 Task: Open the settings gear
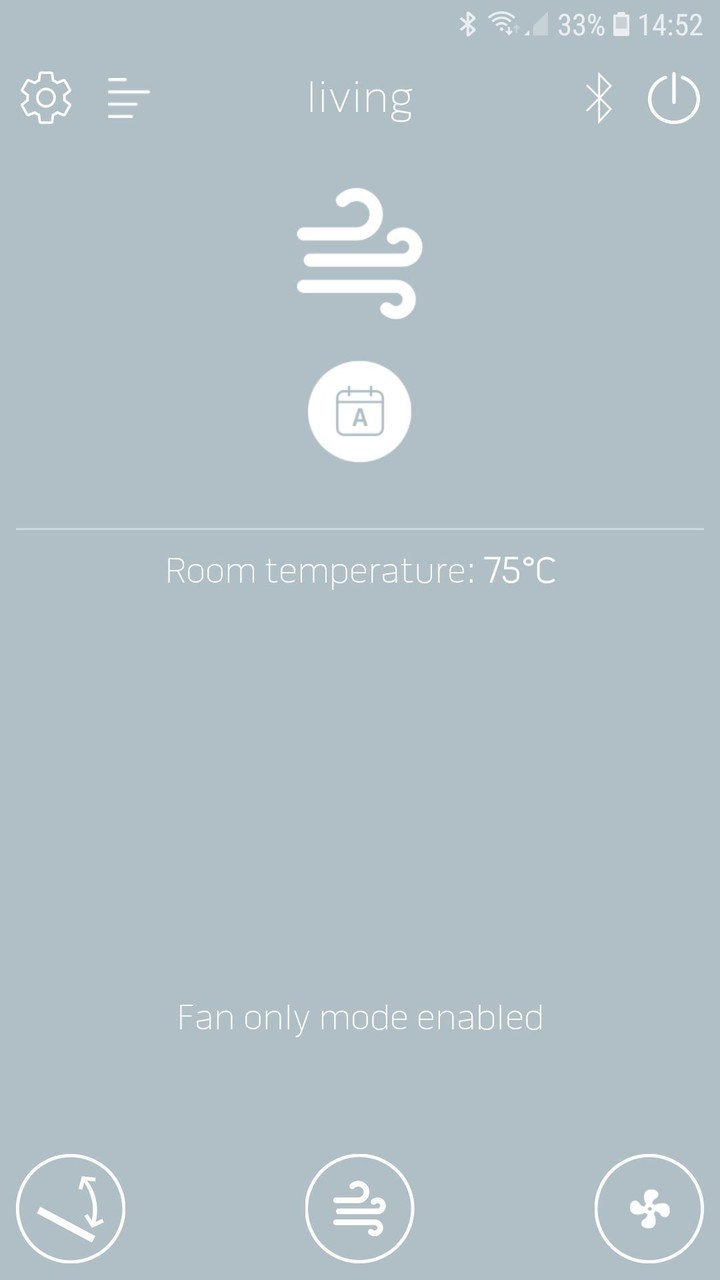46,99
